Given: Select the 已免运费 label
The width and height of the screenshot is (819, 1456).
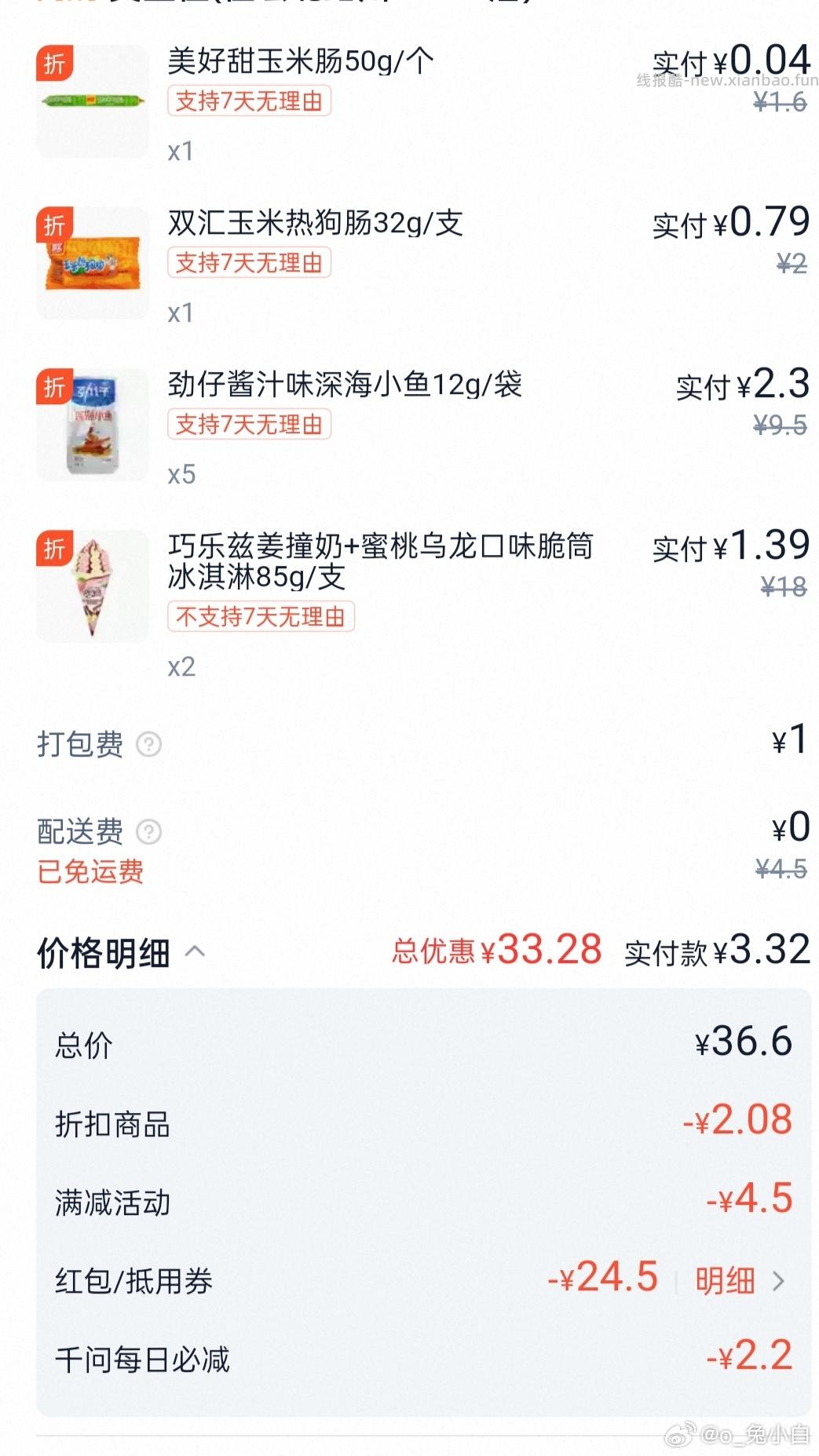Looking at the screenshot, I should coord(90,874).
